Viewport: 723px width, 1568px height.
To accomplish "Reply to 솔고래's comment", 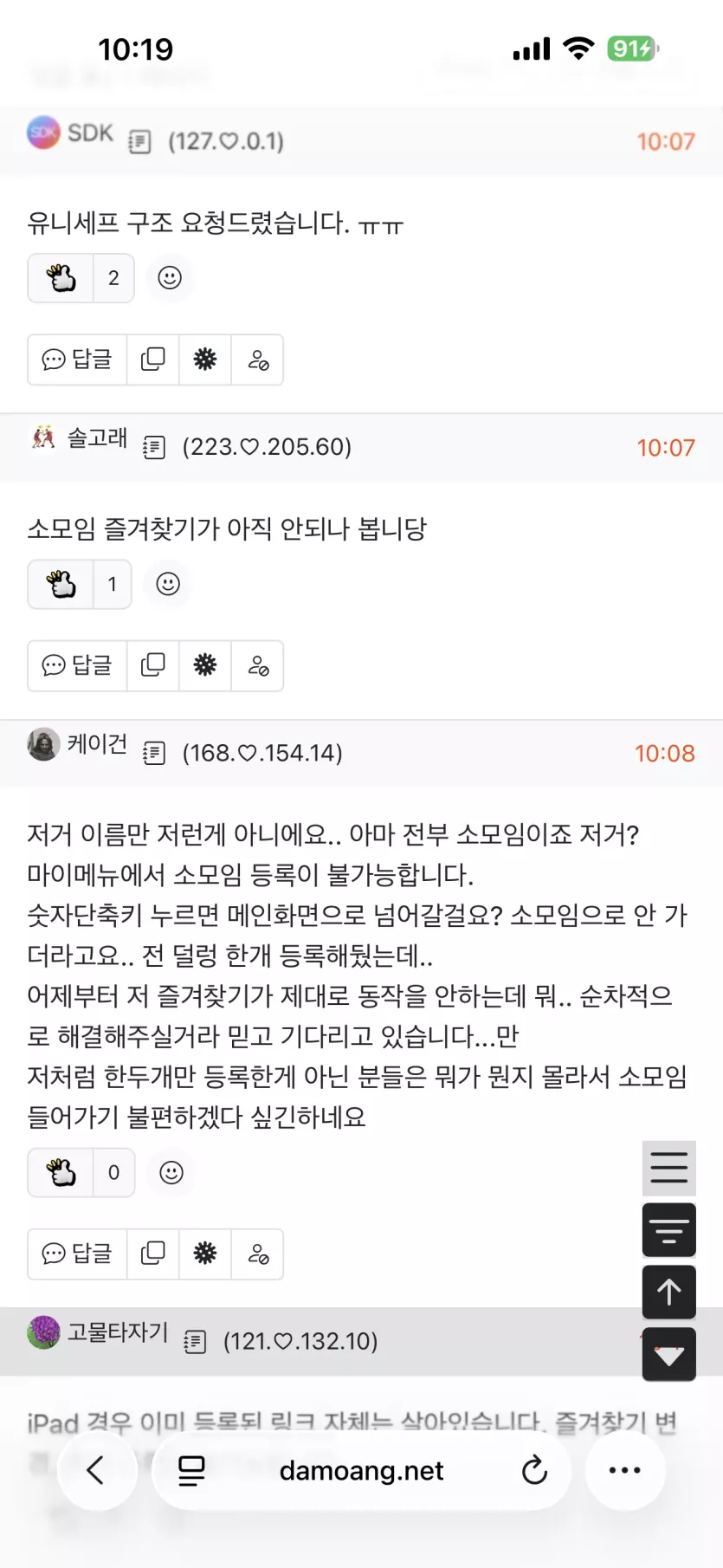I will point(77,665).
